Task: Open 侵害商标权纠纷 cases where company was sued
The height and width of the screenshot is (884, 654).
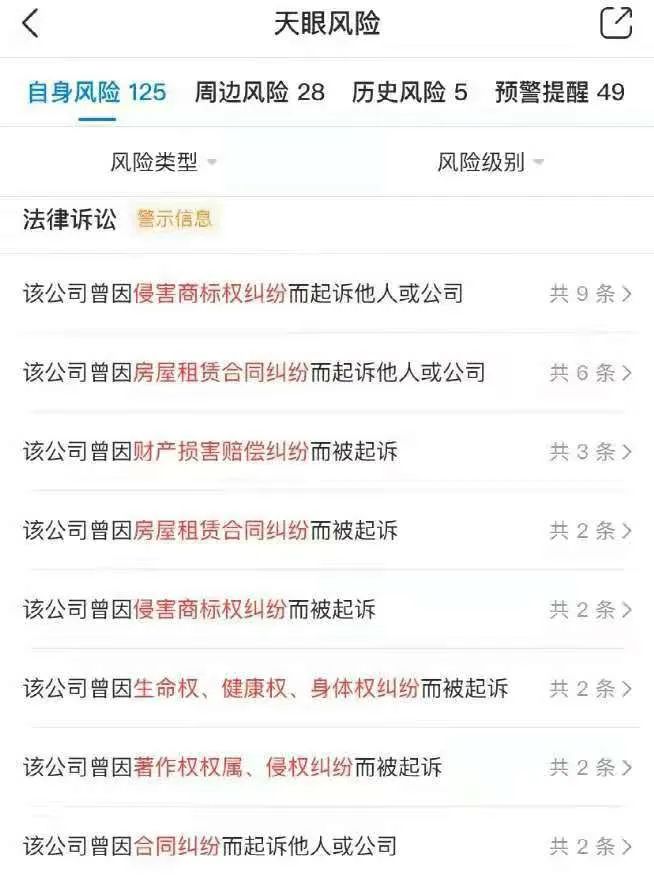Action: click(x=327, y=609)
